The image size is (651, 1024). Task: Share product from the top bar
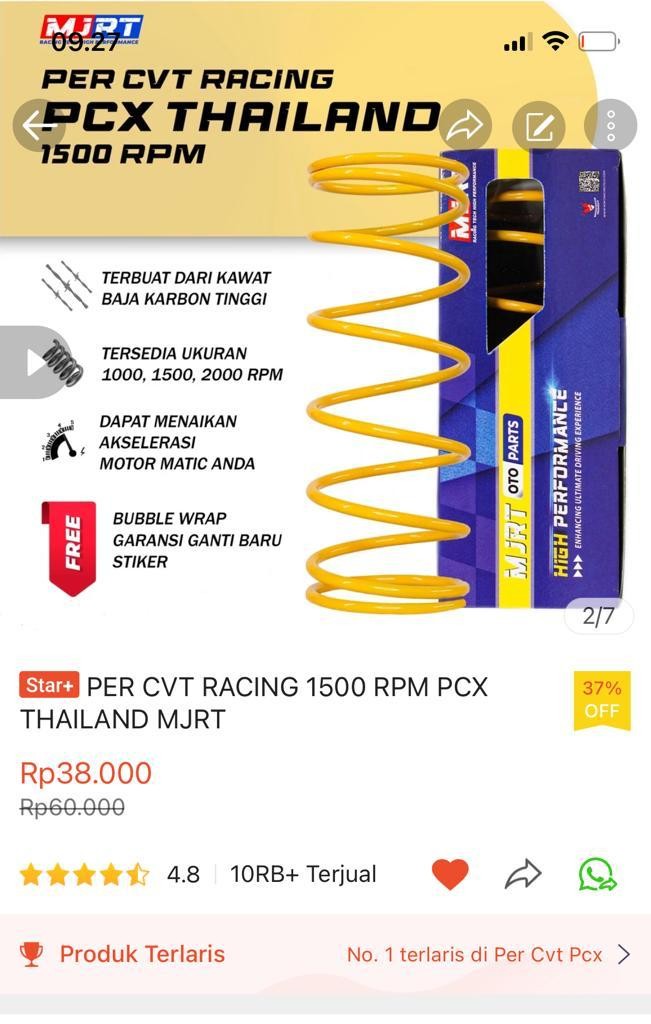click(x=465, y=126)
